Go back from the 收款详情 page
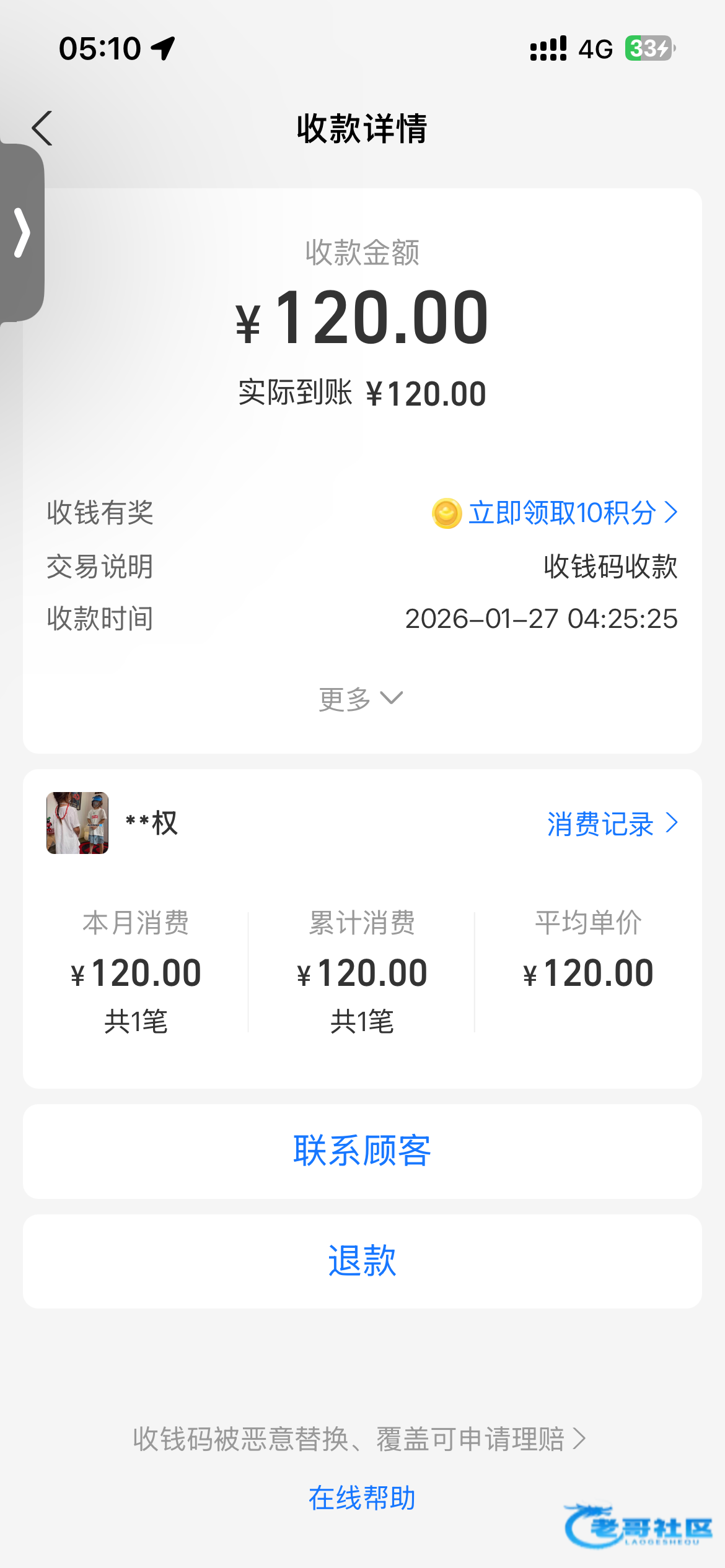This screenshot has width=725, height=1568. (x=42, y=129)
